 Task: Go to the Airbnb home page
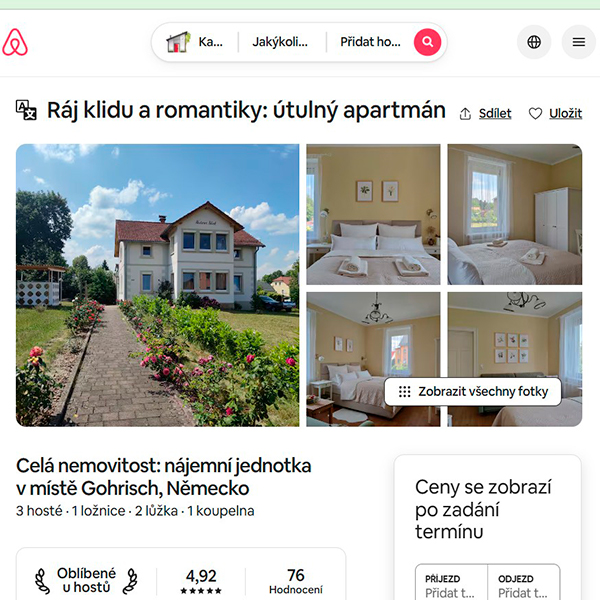[16, 43]
